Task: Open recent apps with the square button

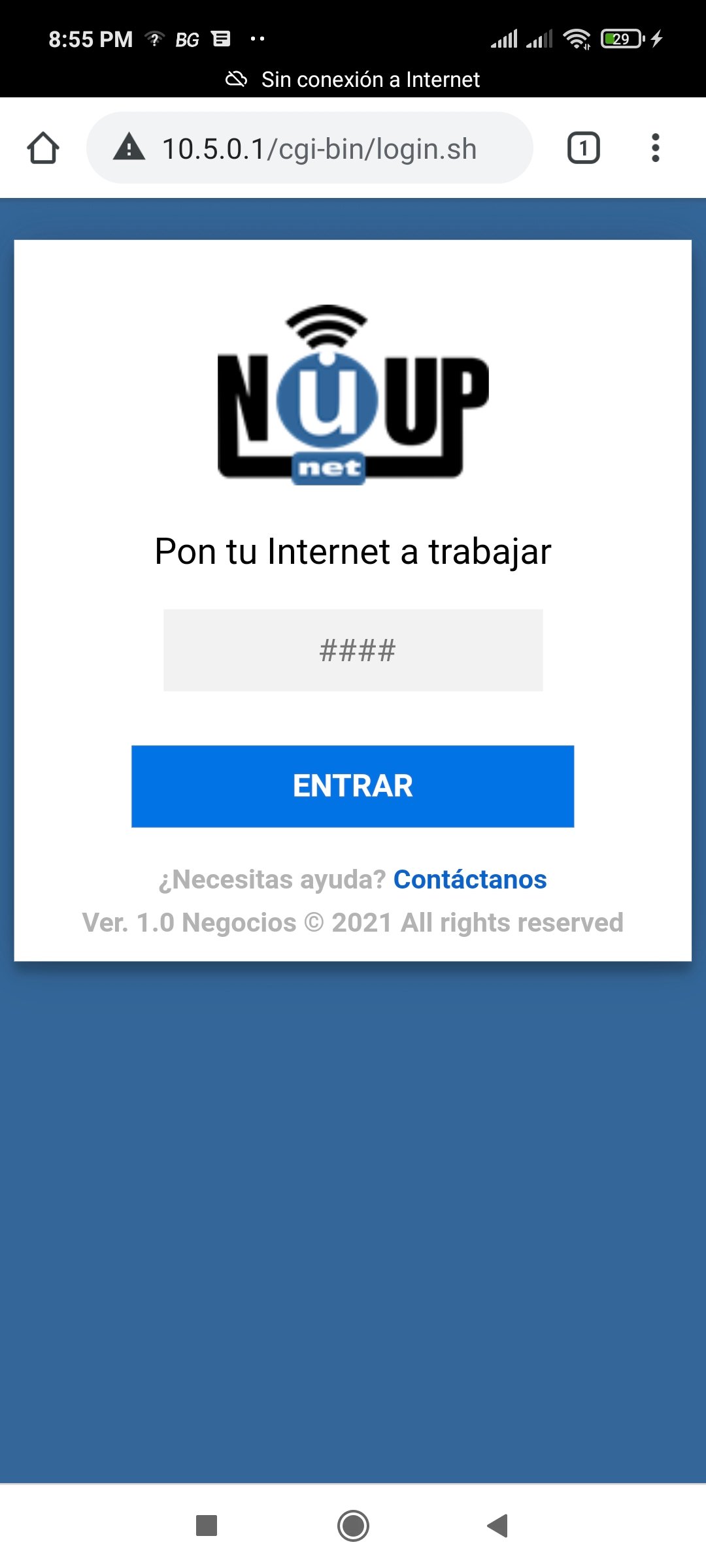Action: click(x=207, y=1526)
